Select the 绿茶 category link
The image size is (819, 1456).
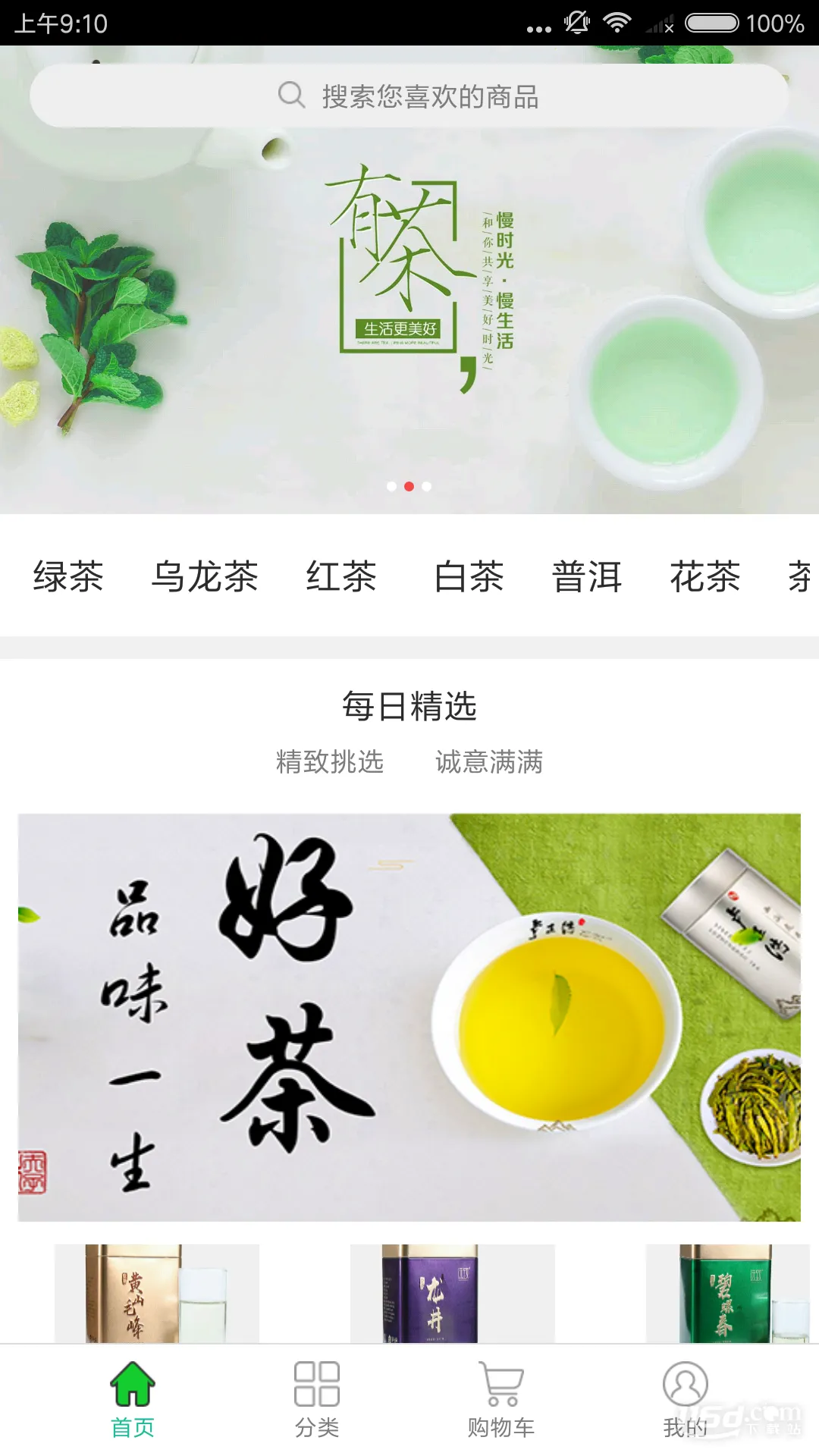[x=67, y=578]
